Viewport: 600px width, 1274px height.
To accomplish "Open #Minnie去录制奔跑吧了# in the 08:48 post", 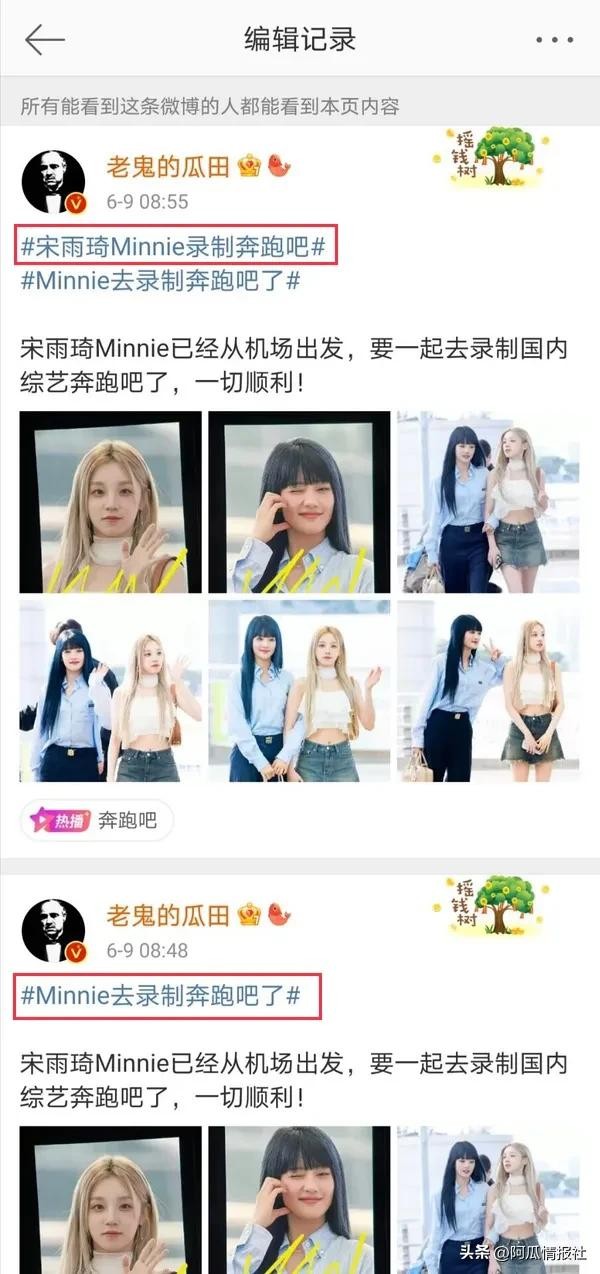I will tap(160, 996).
